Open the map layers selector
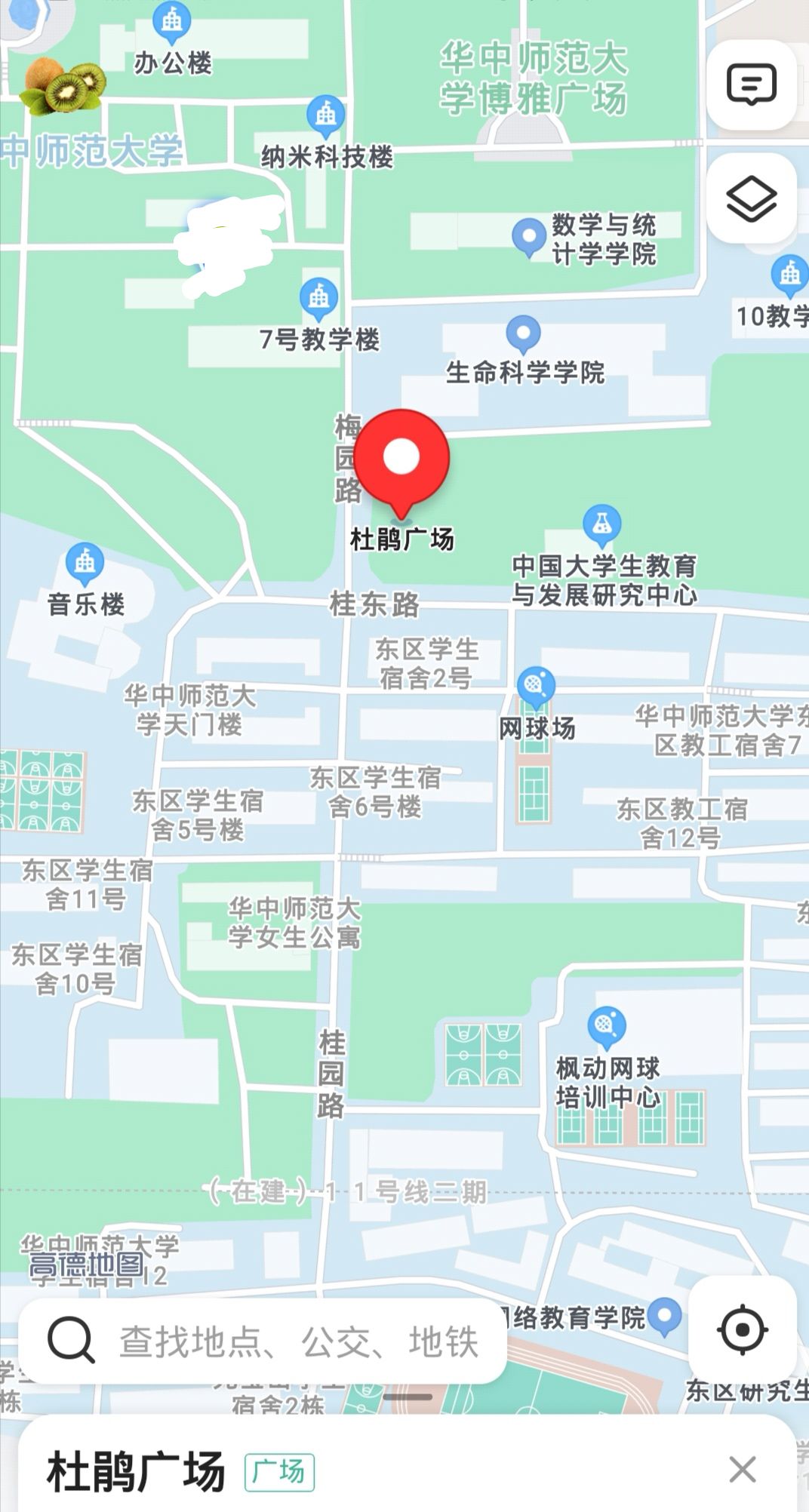Viewport: 809px width, 1512px height. coord(751,199)
